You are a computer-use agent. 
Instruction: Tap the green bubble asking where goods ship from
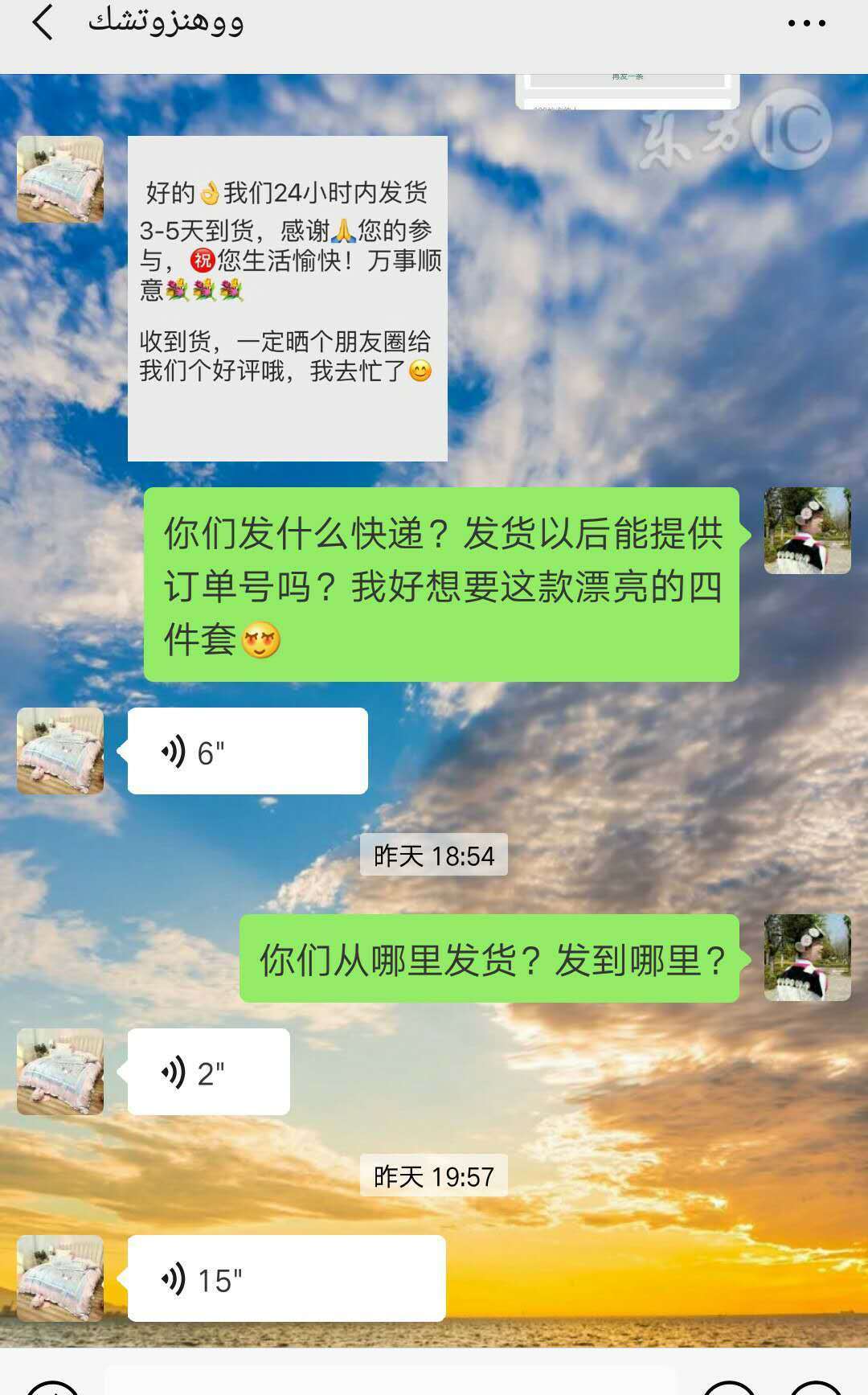pos(490,958)
